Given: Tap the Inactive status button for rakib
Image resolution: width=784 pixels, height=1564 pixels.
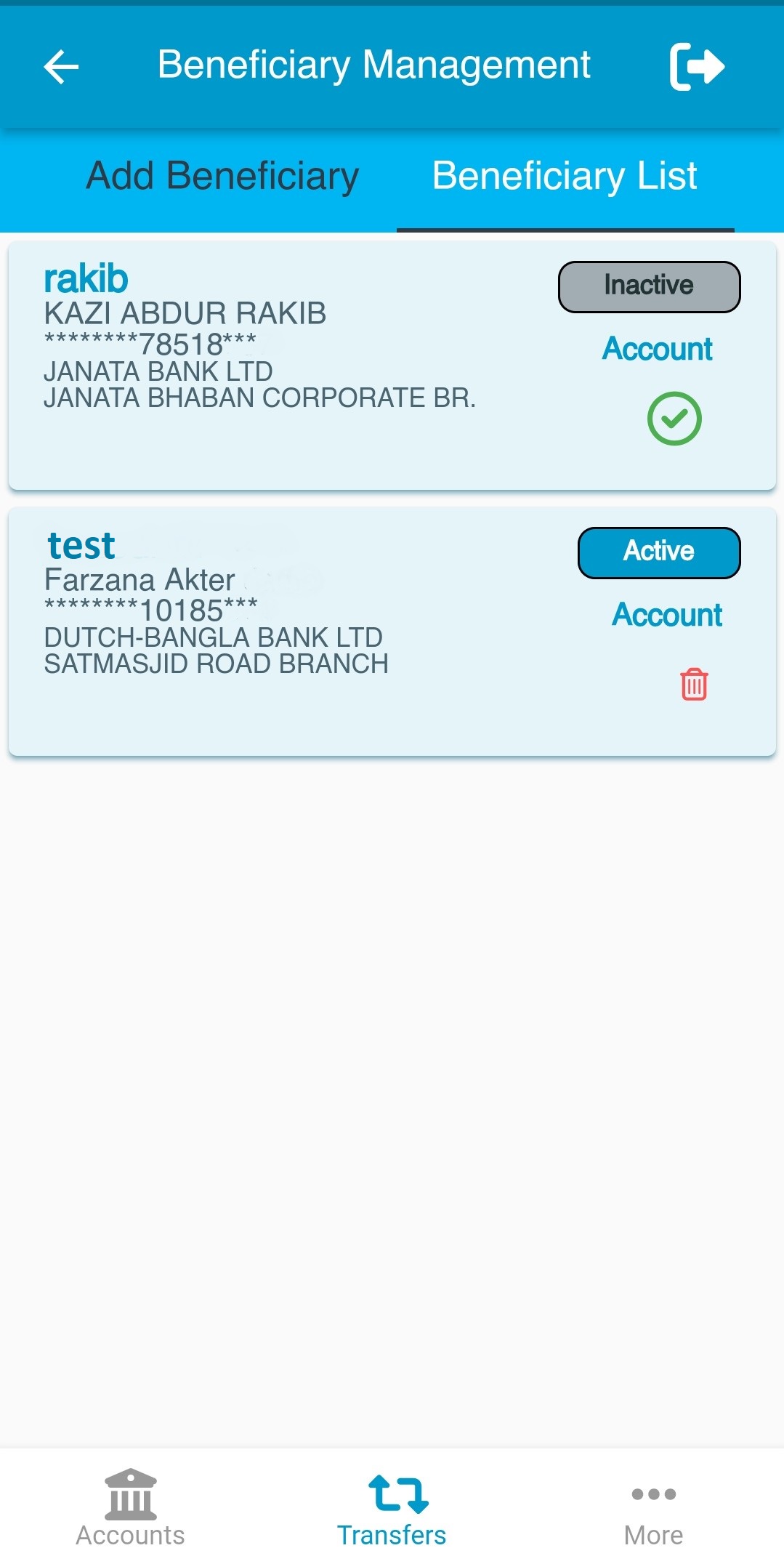Looking at the screenshot, I should pyautogui.click(x=649, y=286).
